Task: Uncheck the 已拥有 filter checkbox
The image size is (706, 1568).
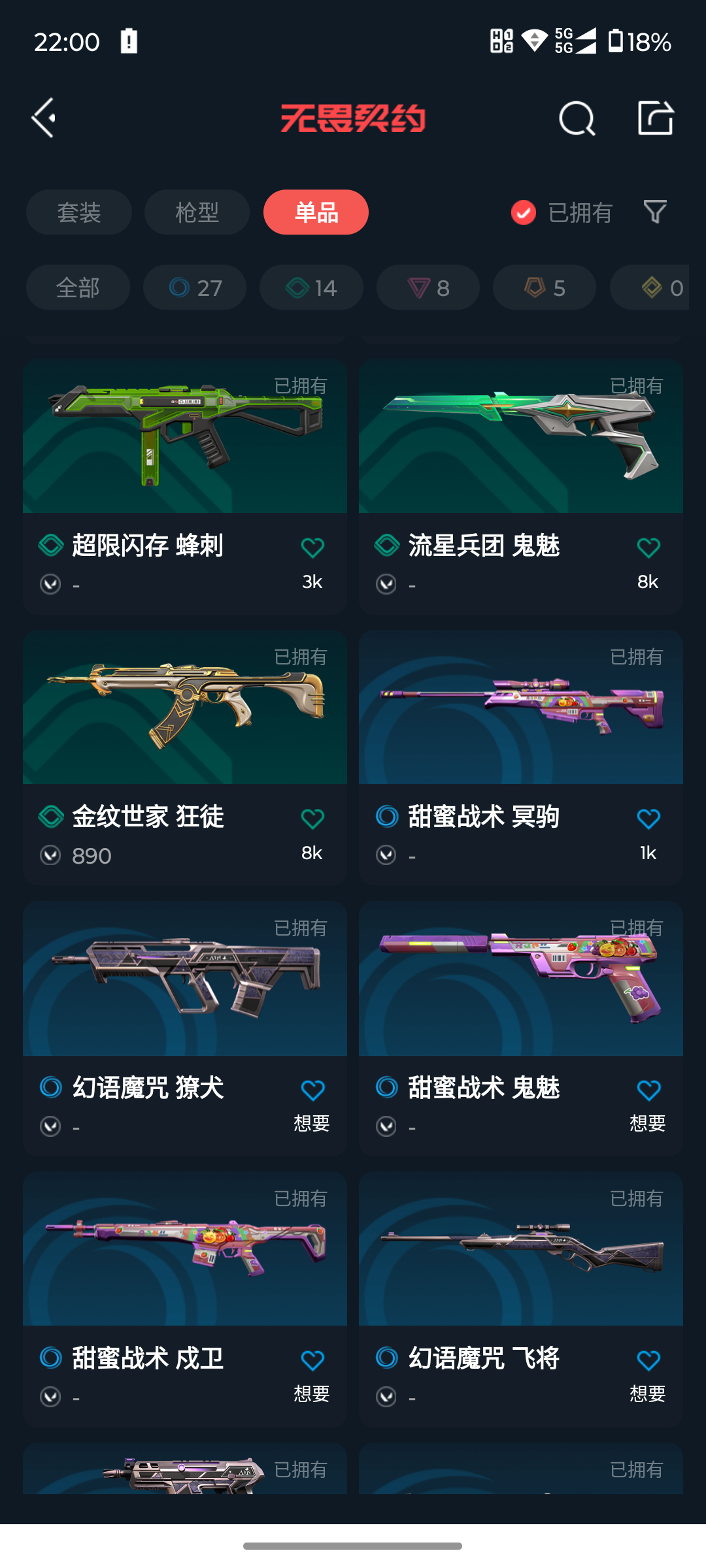Action: click(x=524, y=212)
